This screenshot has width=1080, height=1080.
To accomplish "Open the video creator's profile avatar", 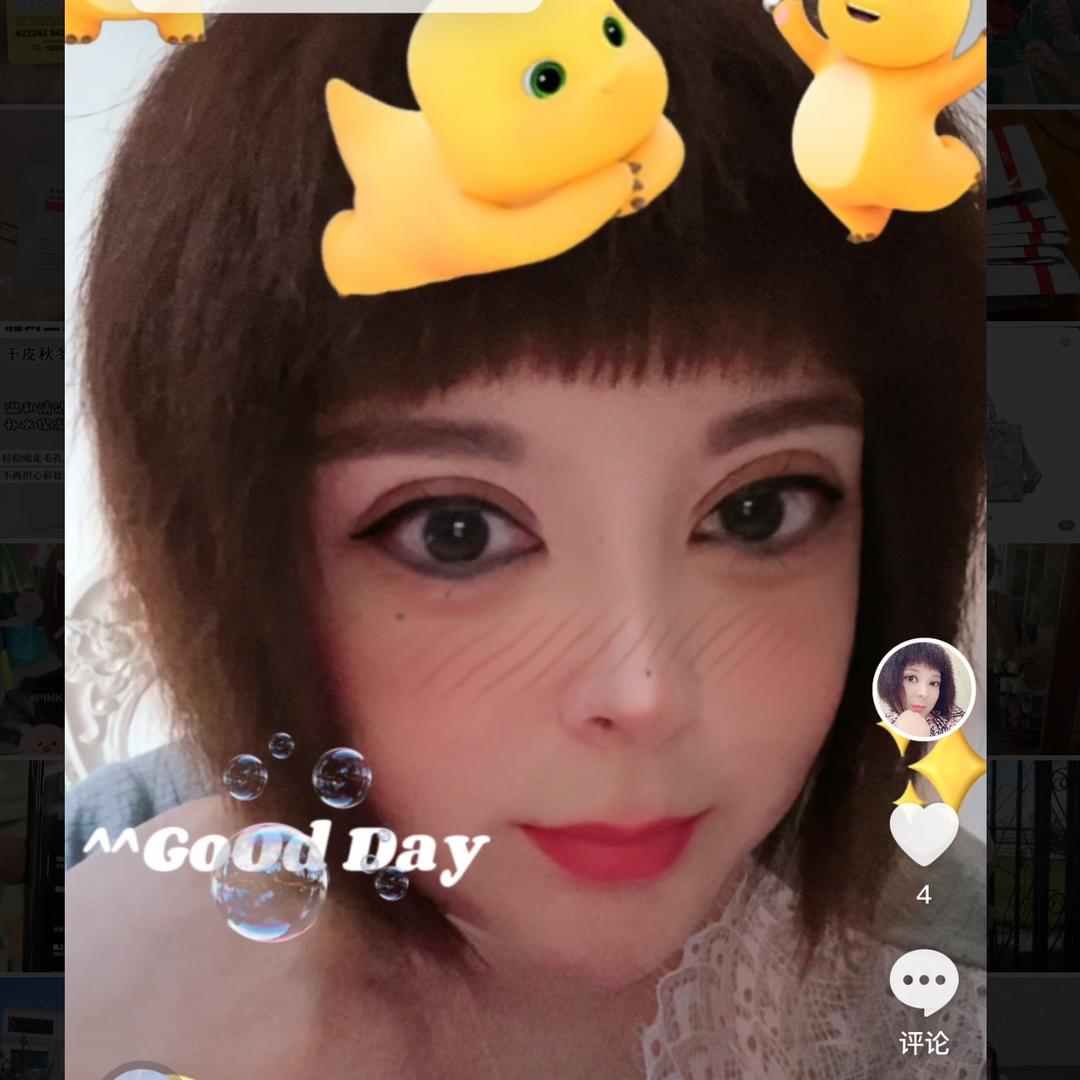I will (923, 689).
